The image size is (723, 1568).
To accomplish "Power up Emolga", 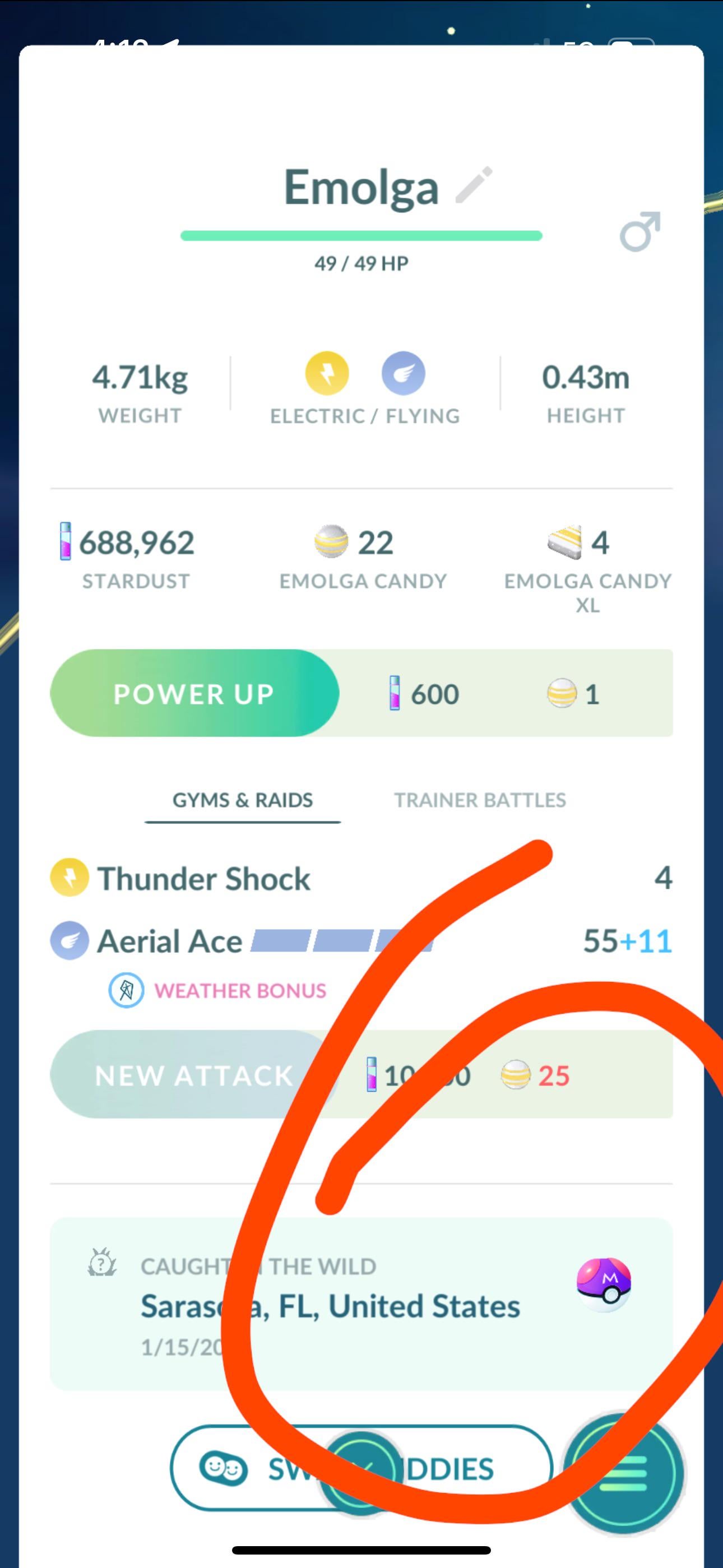I will (194, 693).
